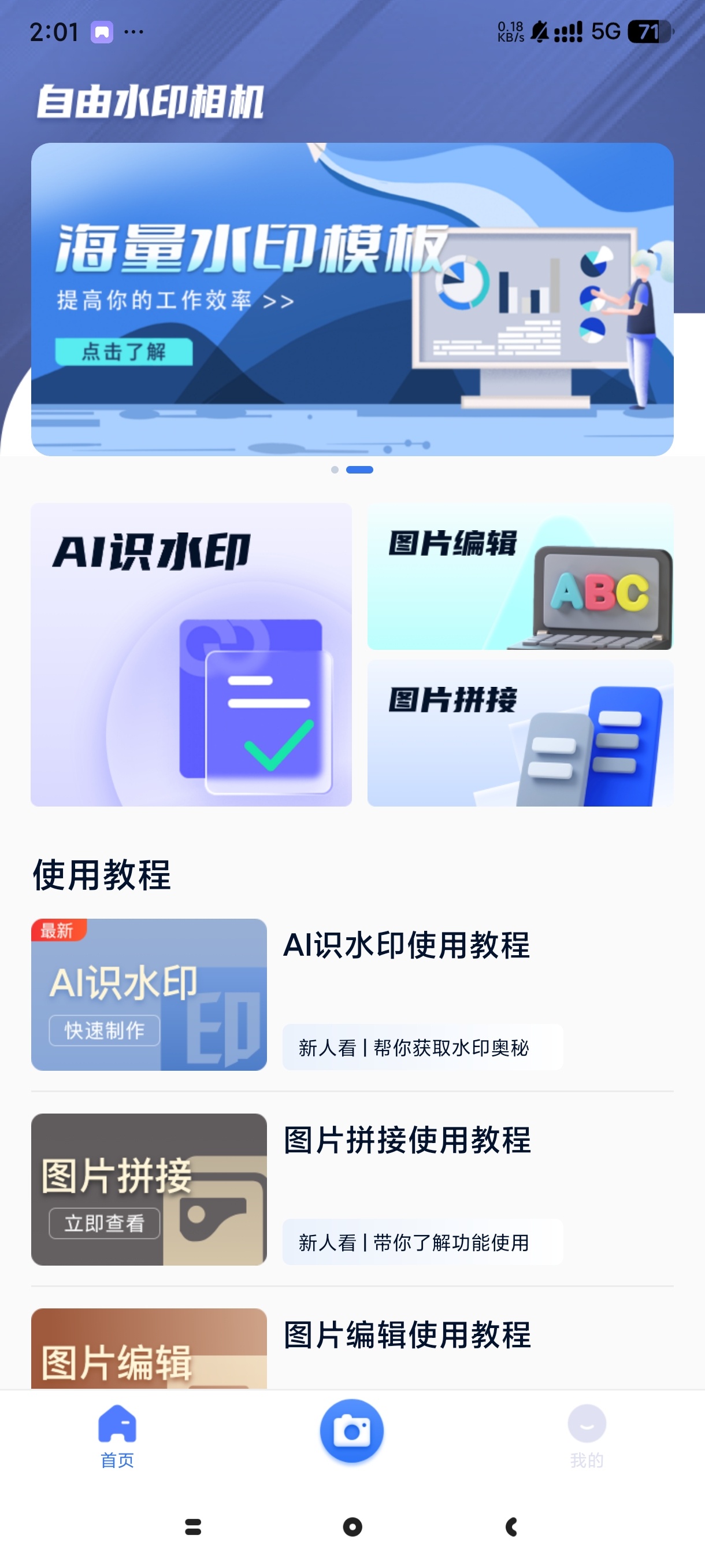
Task: Go back using system navigation
Action: 511,1526
